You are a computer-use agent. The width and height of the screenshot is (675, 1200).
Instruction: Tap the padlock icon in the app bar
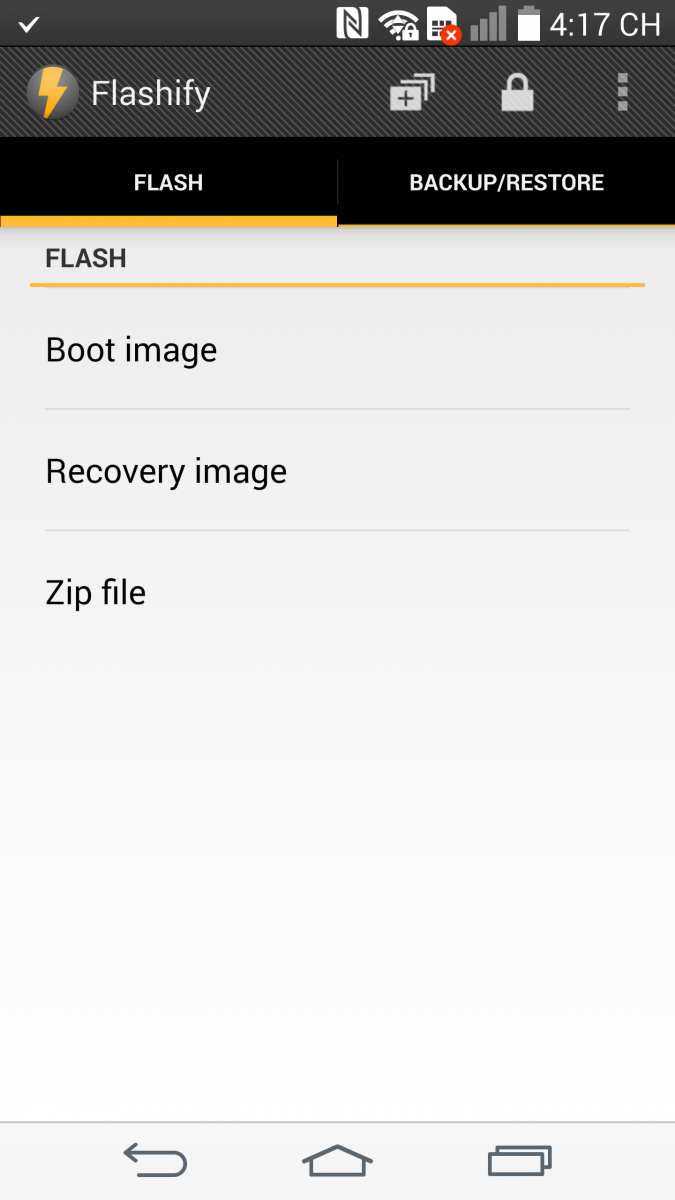[517, 93]
